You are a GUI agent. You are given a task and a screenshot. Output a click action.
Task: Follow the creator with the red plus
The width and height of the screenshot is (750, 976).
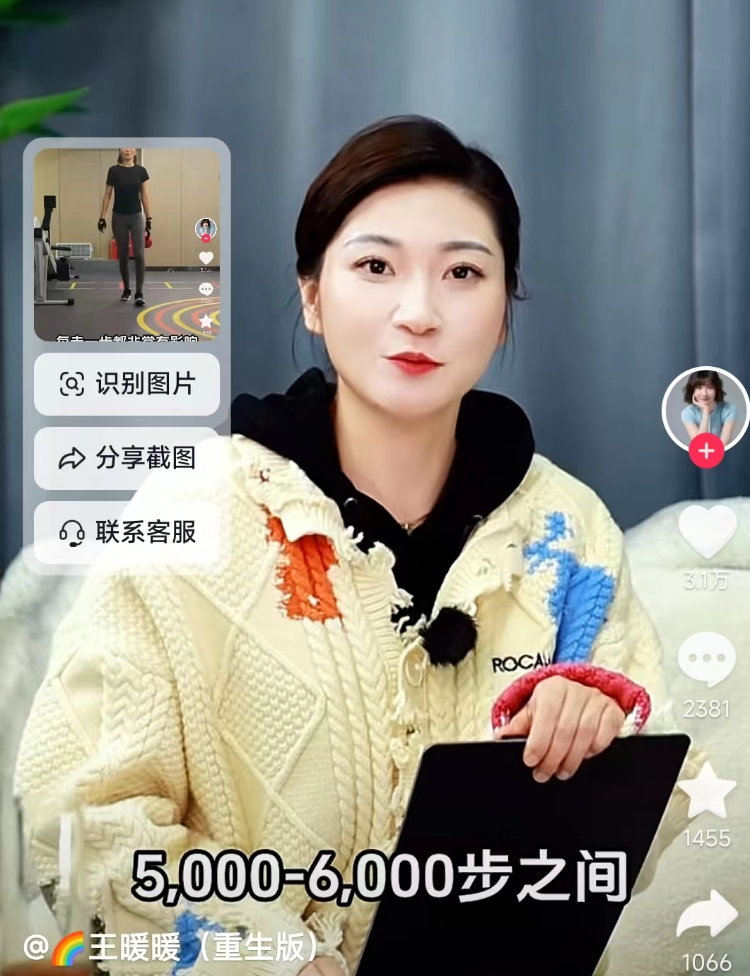706,451
